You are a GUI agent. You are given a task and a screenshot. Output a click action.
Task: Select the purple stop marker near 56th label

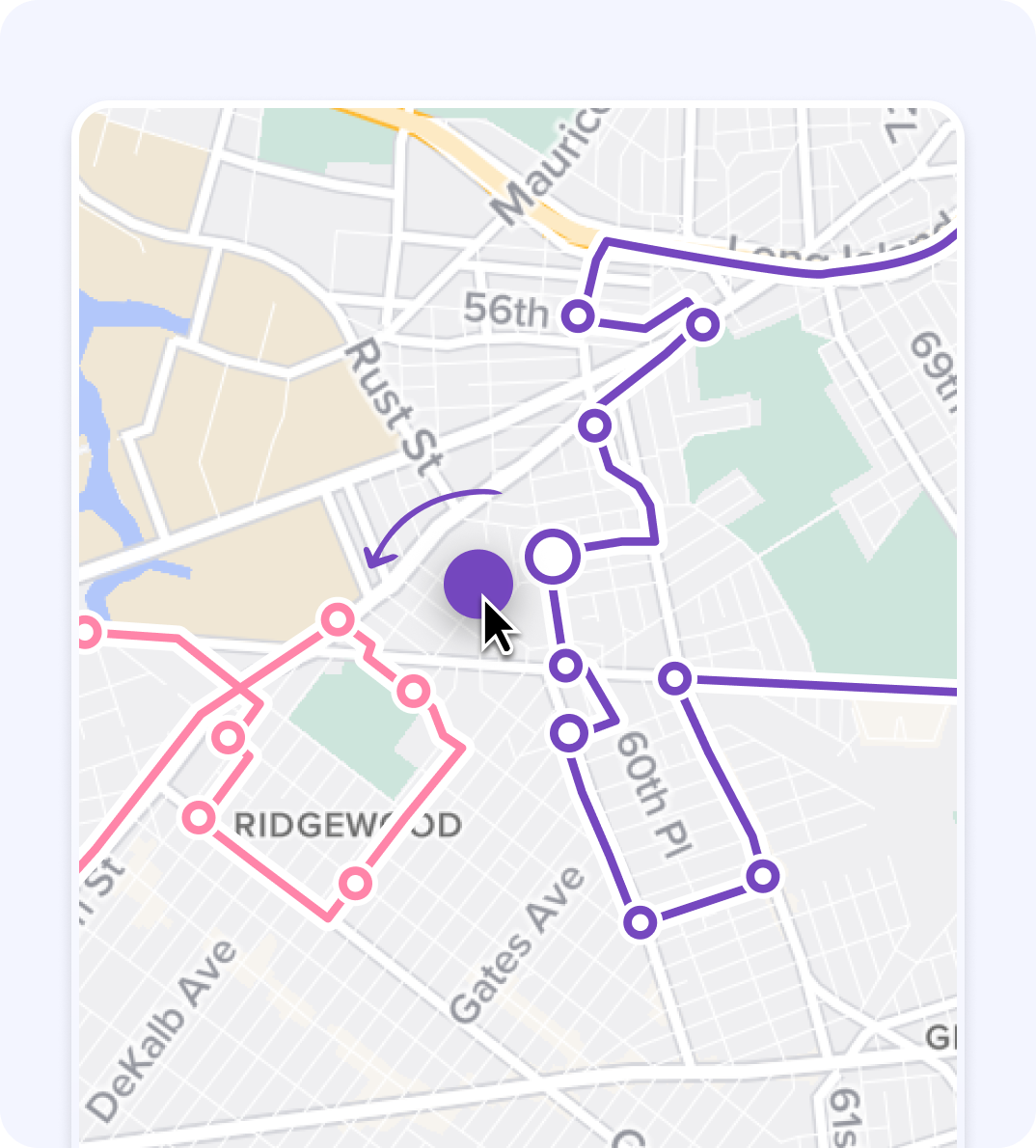pos(580,314)
